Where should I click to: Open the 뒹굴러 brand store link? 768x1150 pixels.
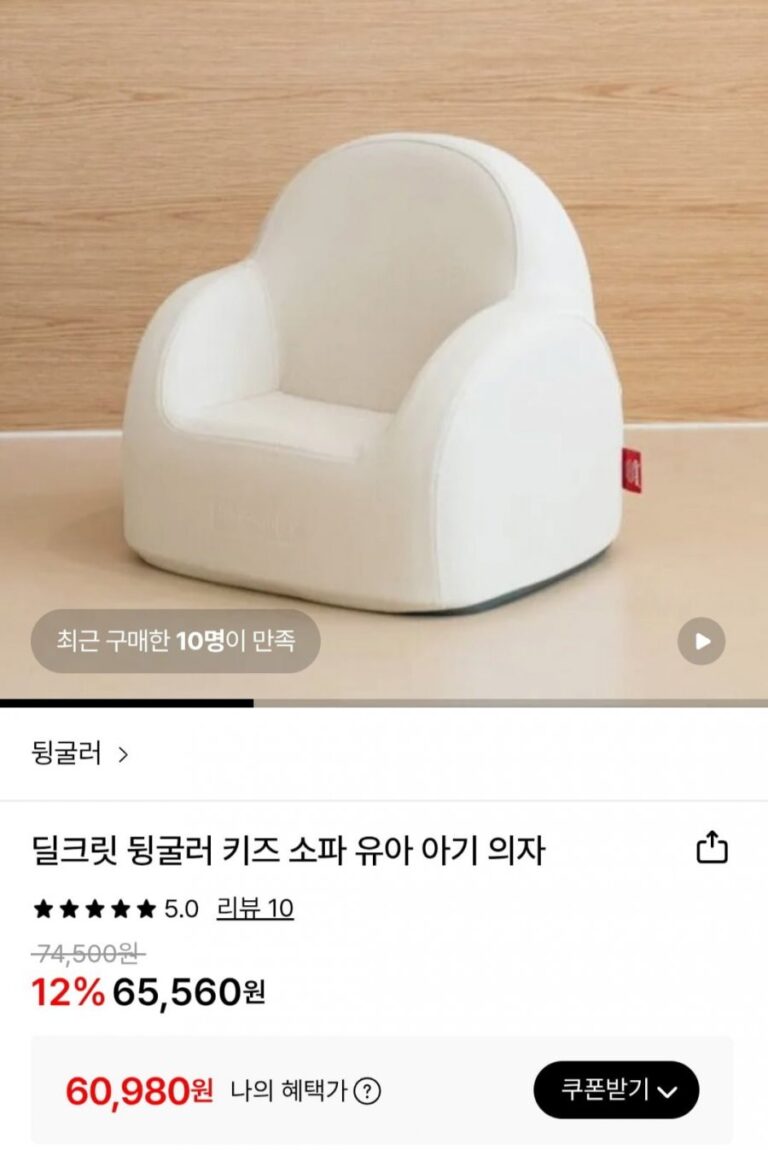coord(80,754)
